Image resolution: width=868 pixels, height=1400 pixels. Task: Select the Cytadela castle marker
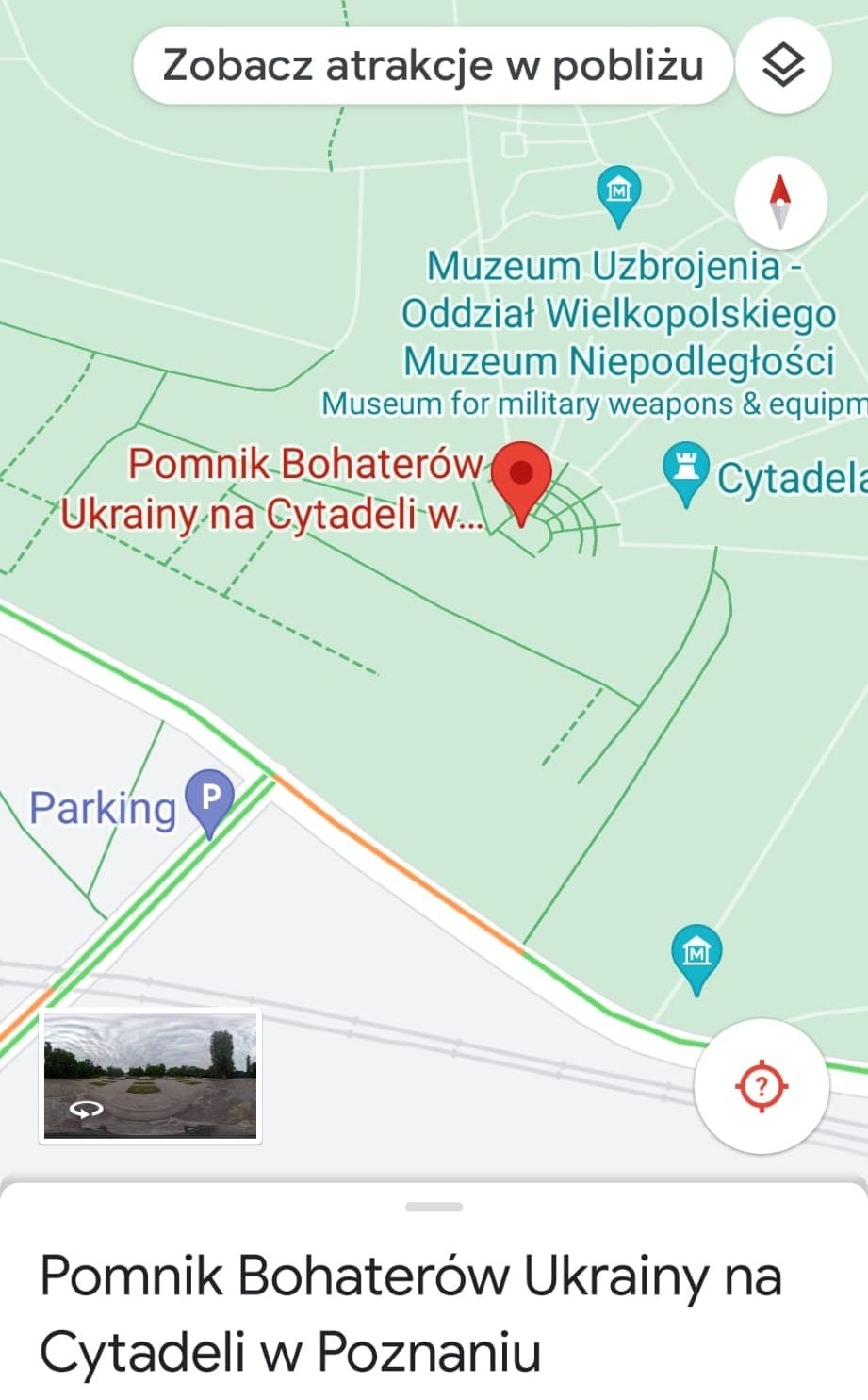685,474
